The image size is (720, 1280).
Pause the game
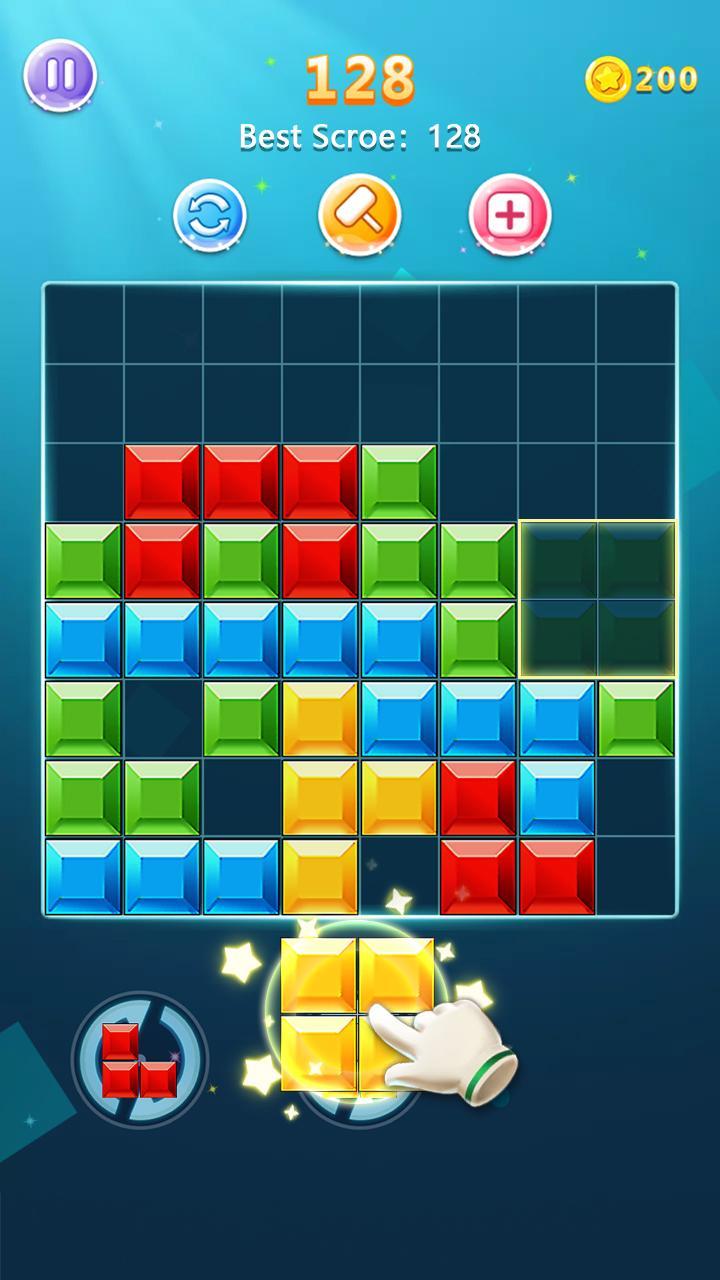(x=59, y=76)
